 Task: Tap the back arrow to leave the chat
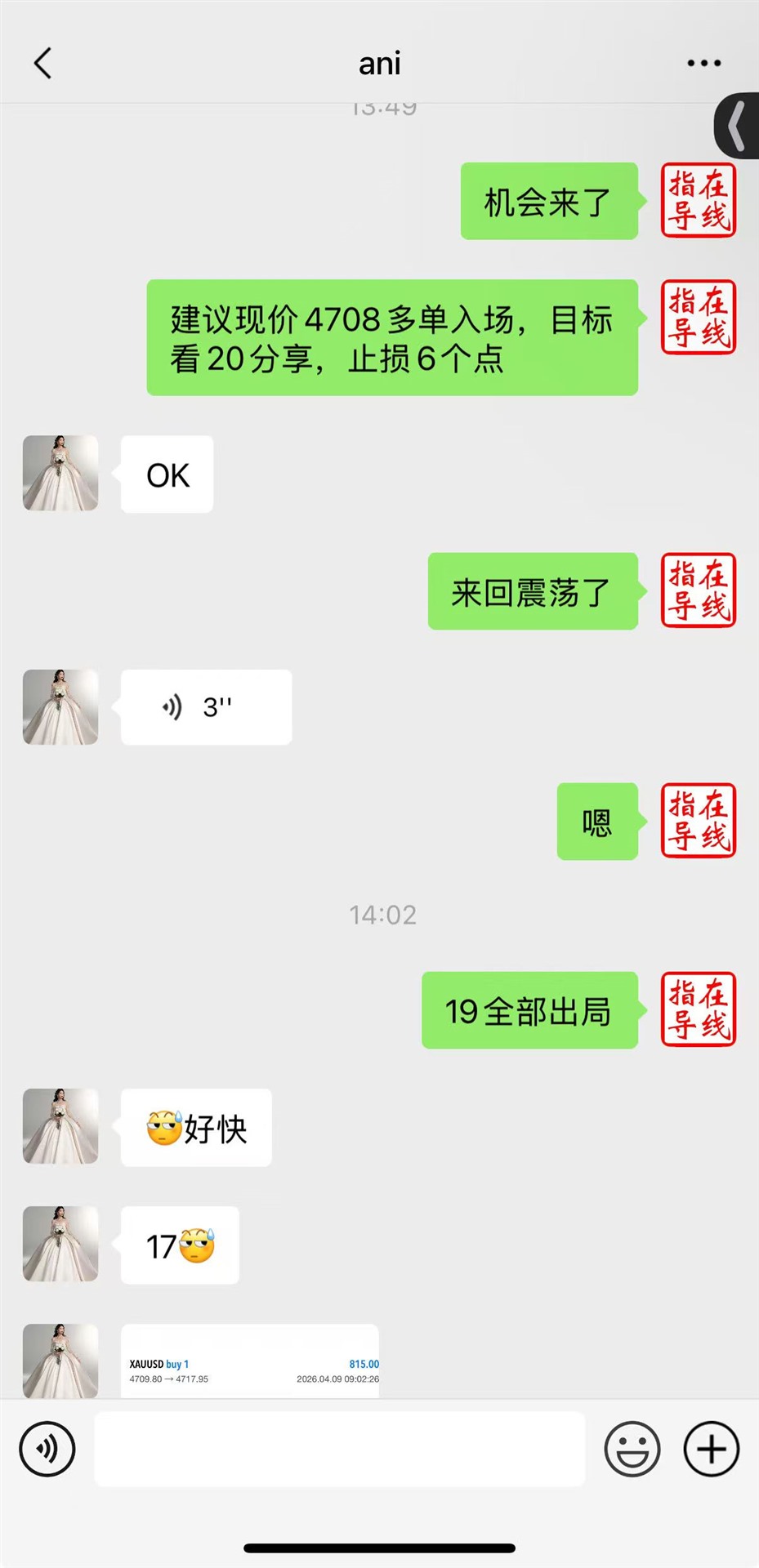tap(43, 63)
